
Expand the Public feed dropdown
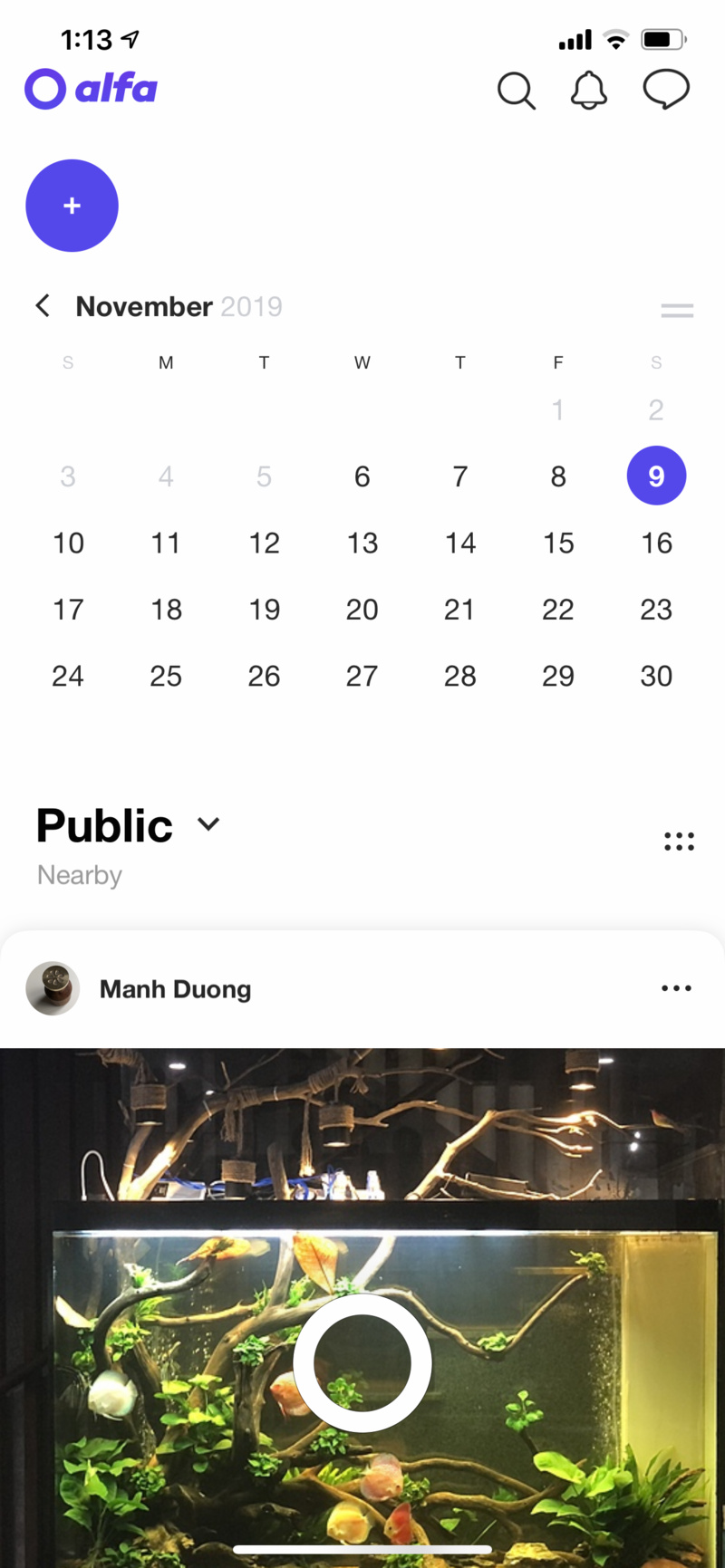point(209,824)
